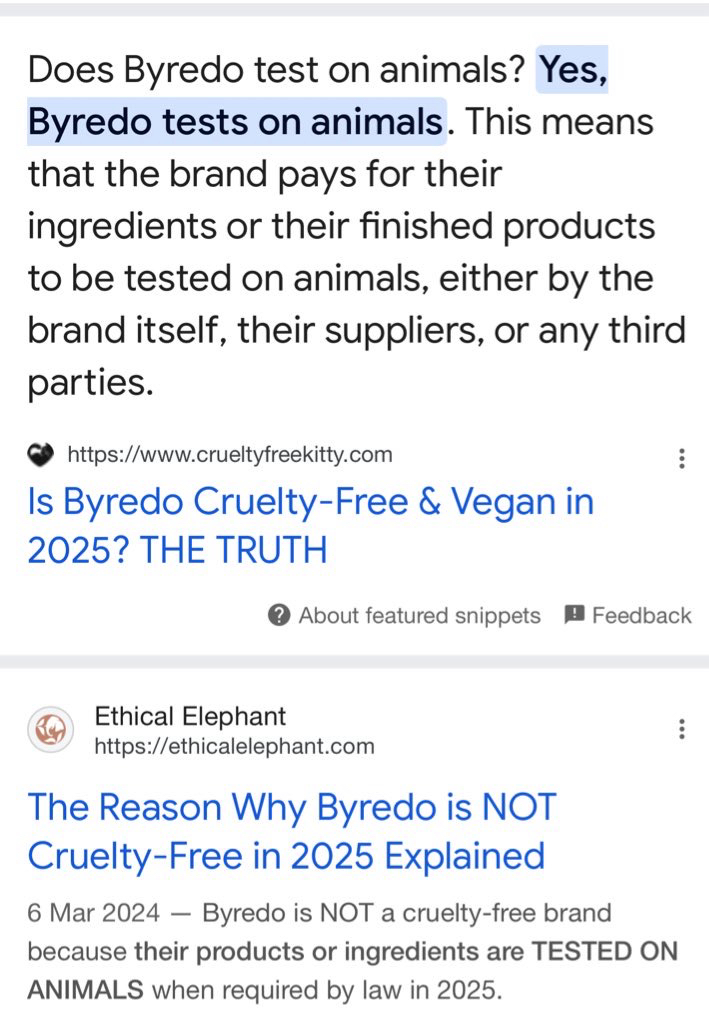Open overflow menu for the crueltyfreekitty.com result

[x=681, y=459]
